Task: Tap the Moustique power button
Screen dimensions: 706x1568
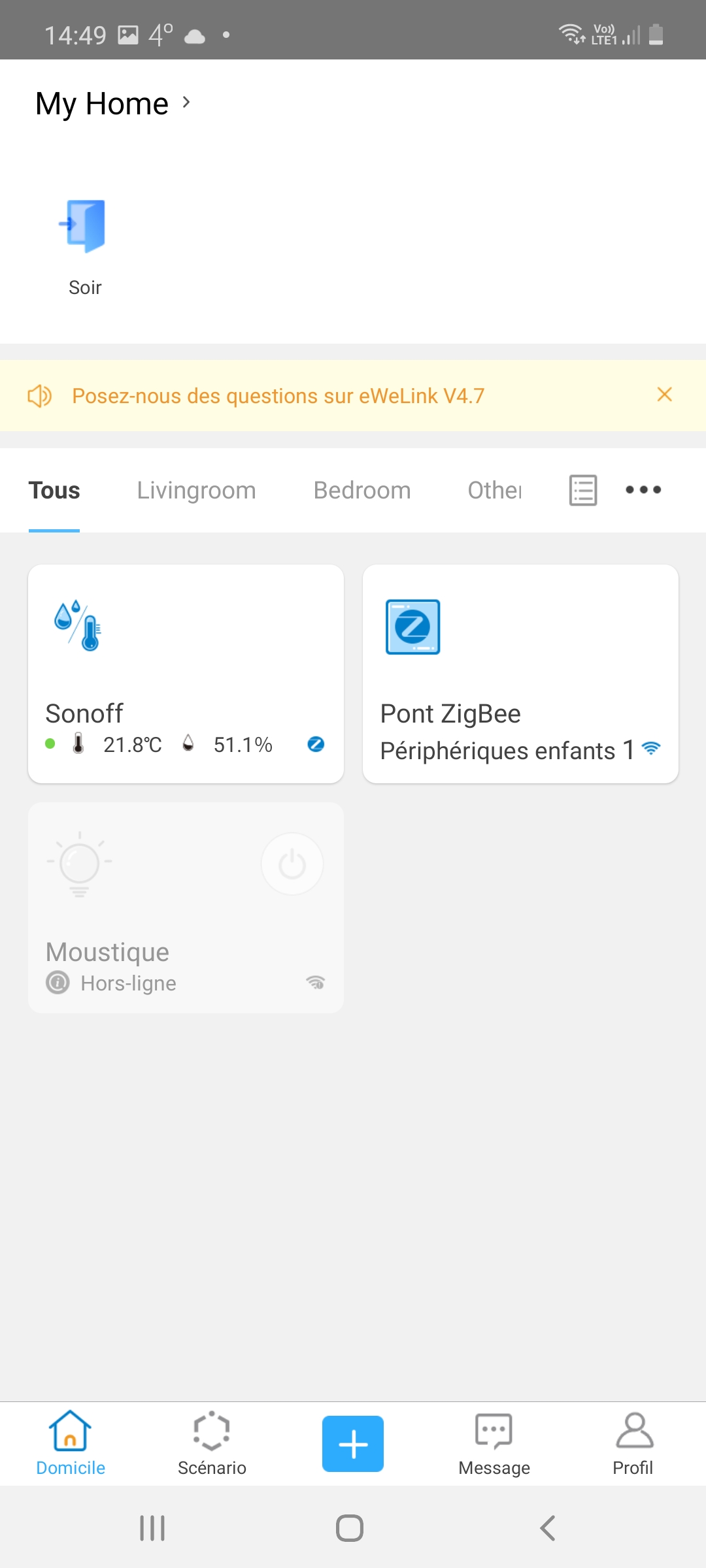Action: [x=292, y=864]
